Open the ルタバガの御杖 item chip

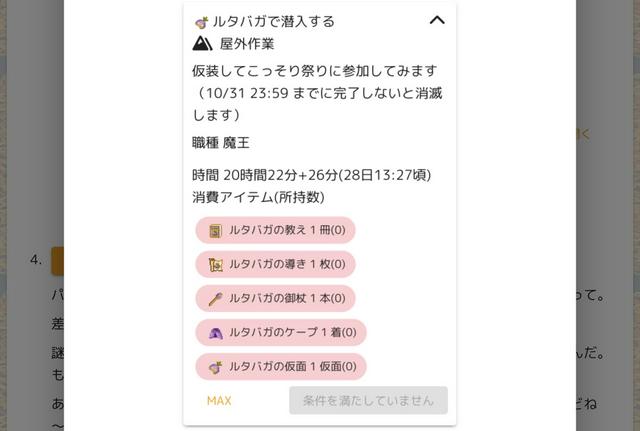coord(275,298)
